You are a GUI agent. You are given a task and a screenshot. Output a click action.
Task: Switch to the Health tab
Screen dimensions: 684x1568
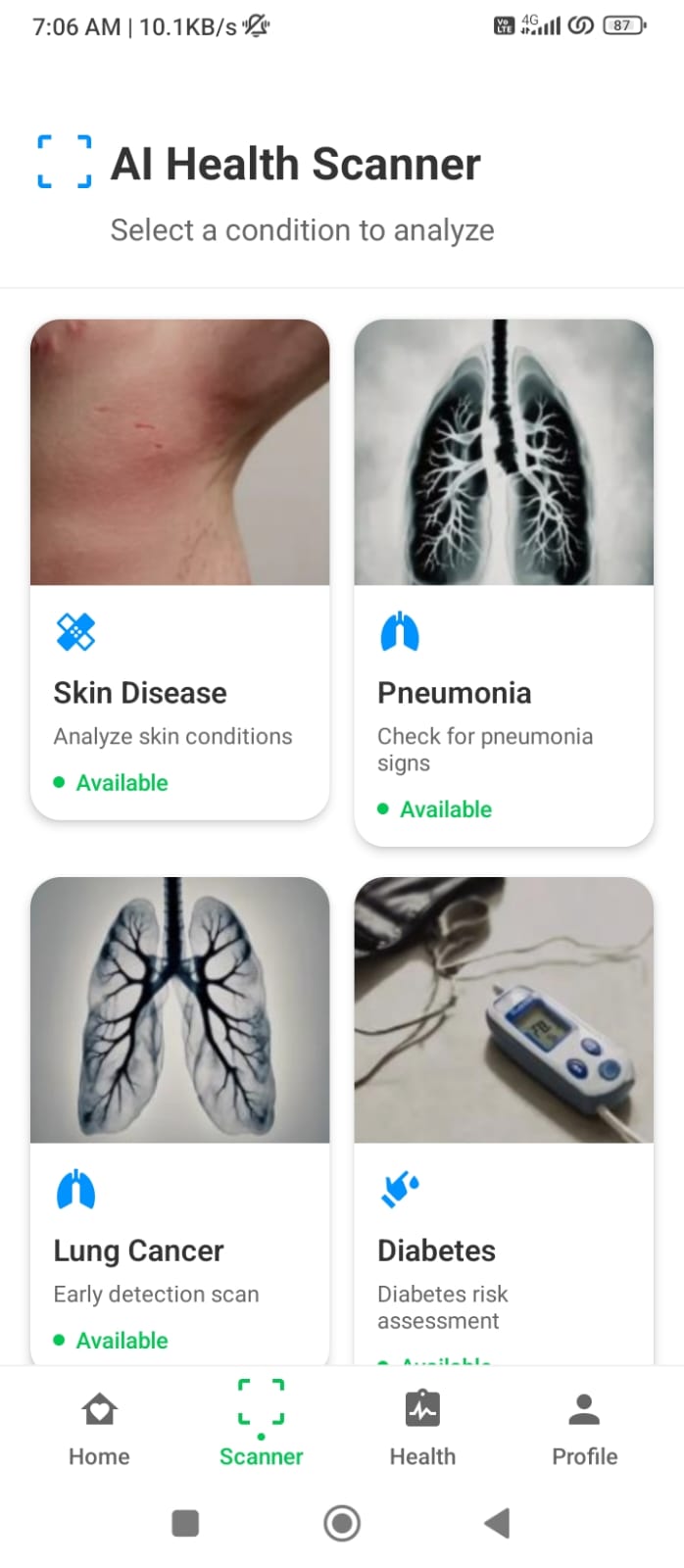tap(422, 1428)
